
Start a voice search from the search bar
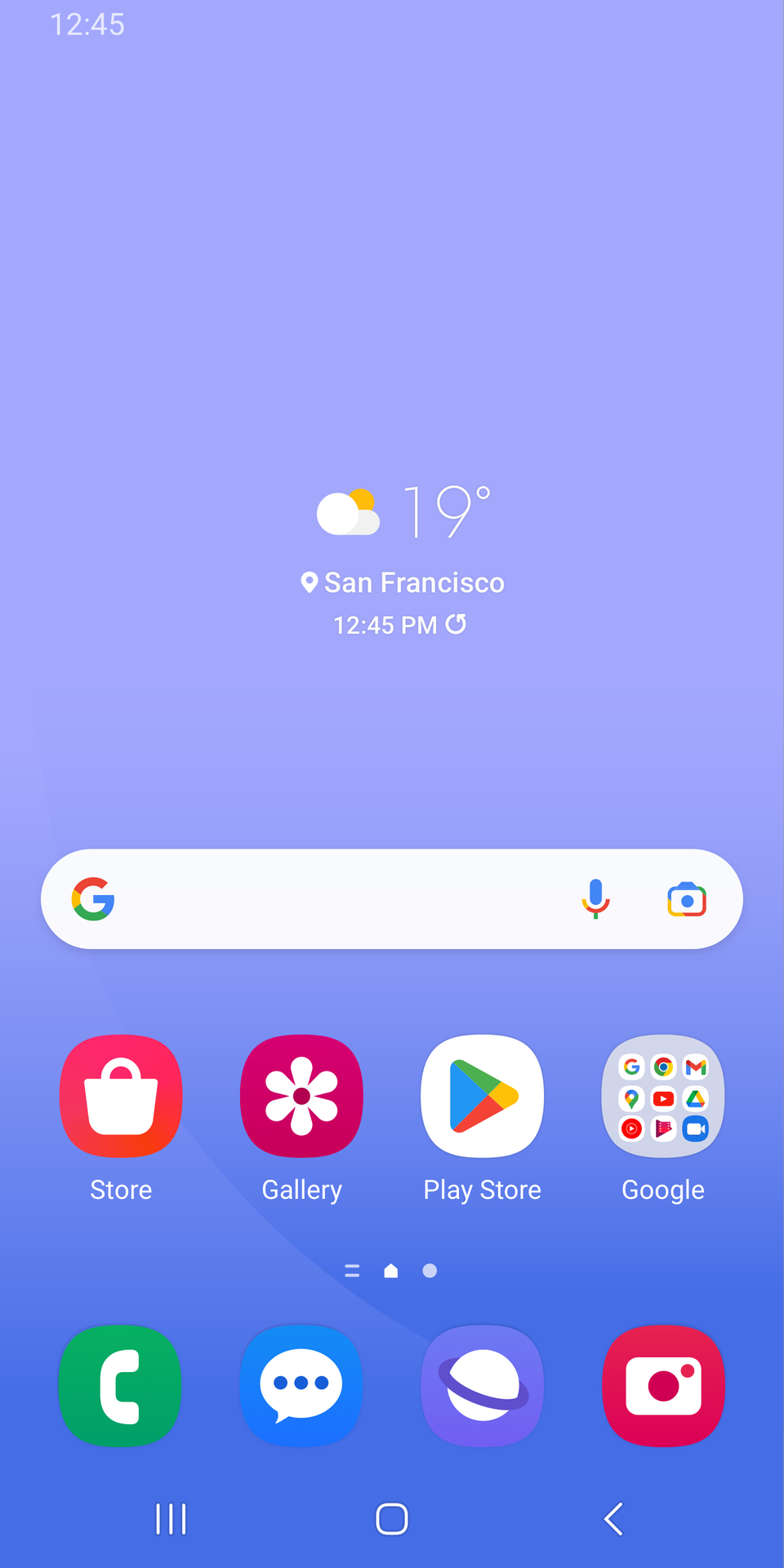click(x=595, y=899)
